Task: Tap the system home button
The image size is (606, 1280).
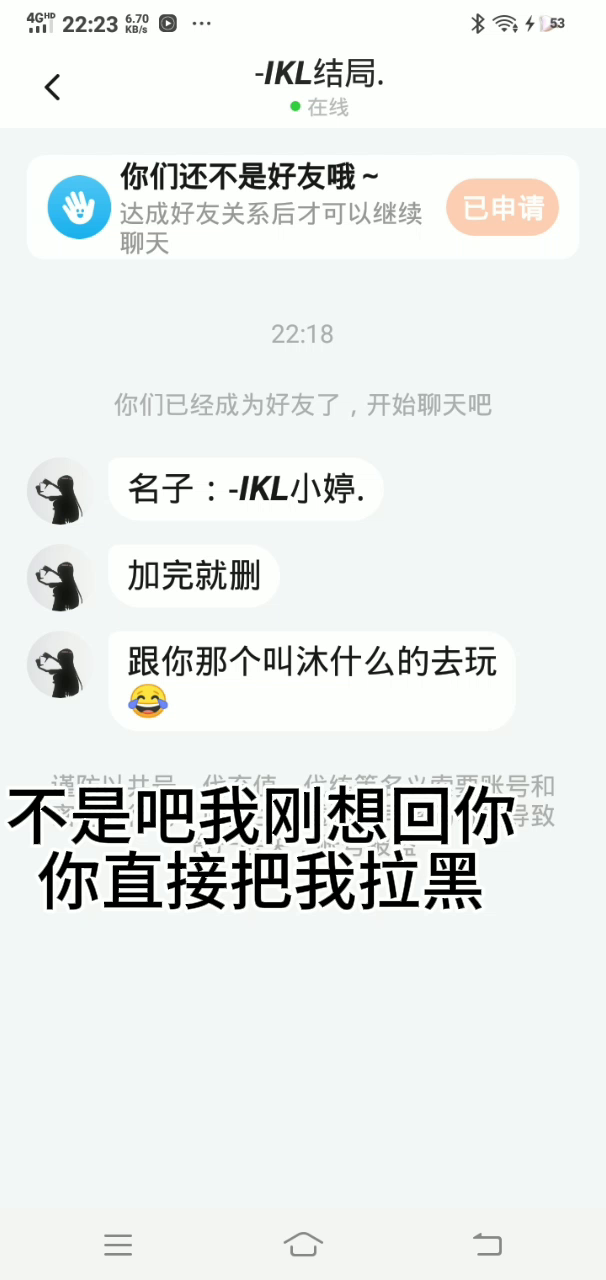Action: [303, 1244]
